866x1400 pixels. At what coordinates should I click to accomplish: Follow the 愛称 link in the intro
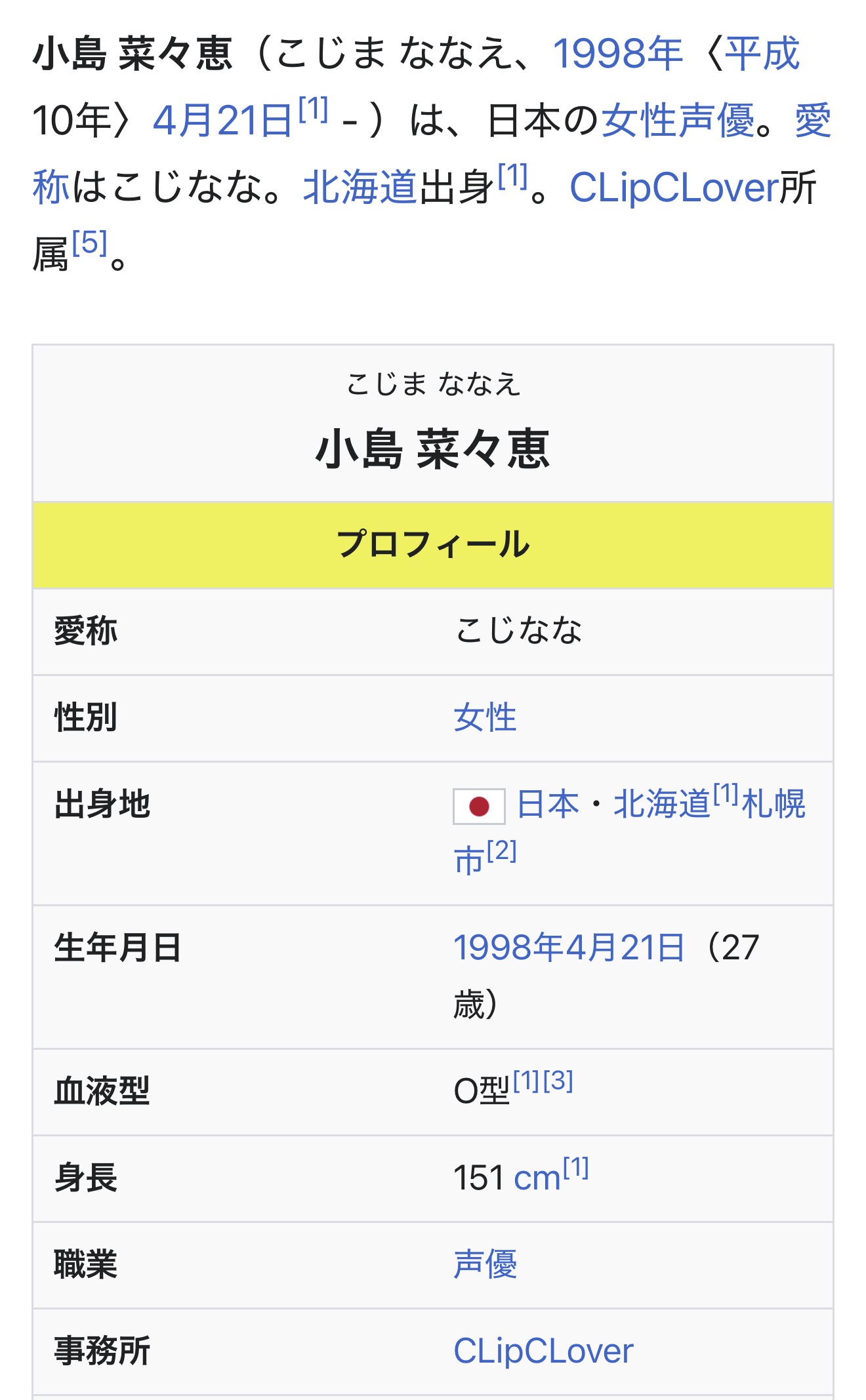pyautogui.click(x=814, y=121)
